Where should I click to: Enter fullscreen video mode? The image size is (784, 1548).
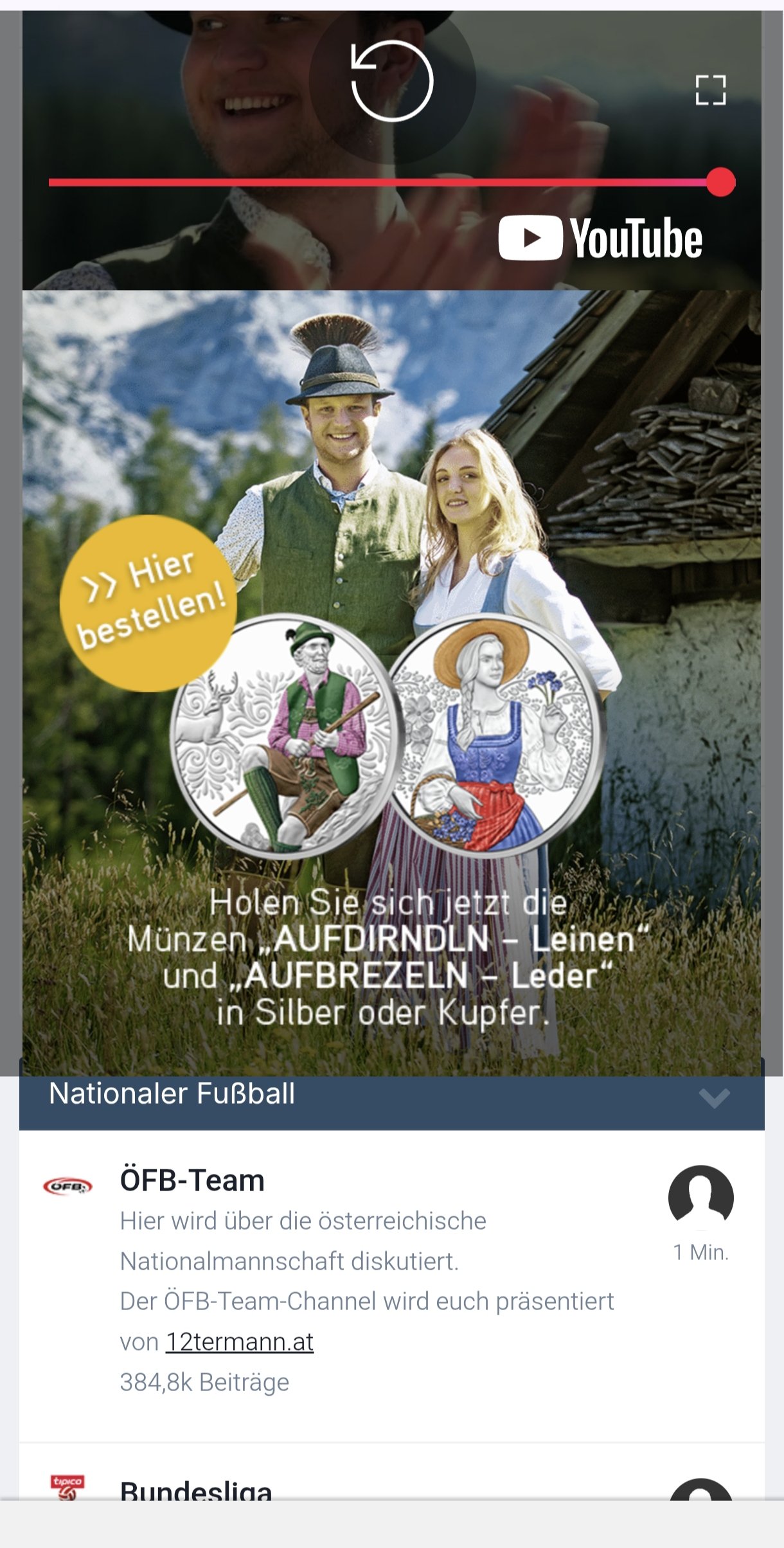coord(710,90)
